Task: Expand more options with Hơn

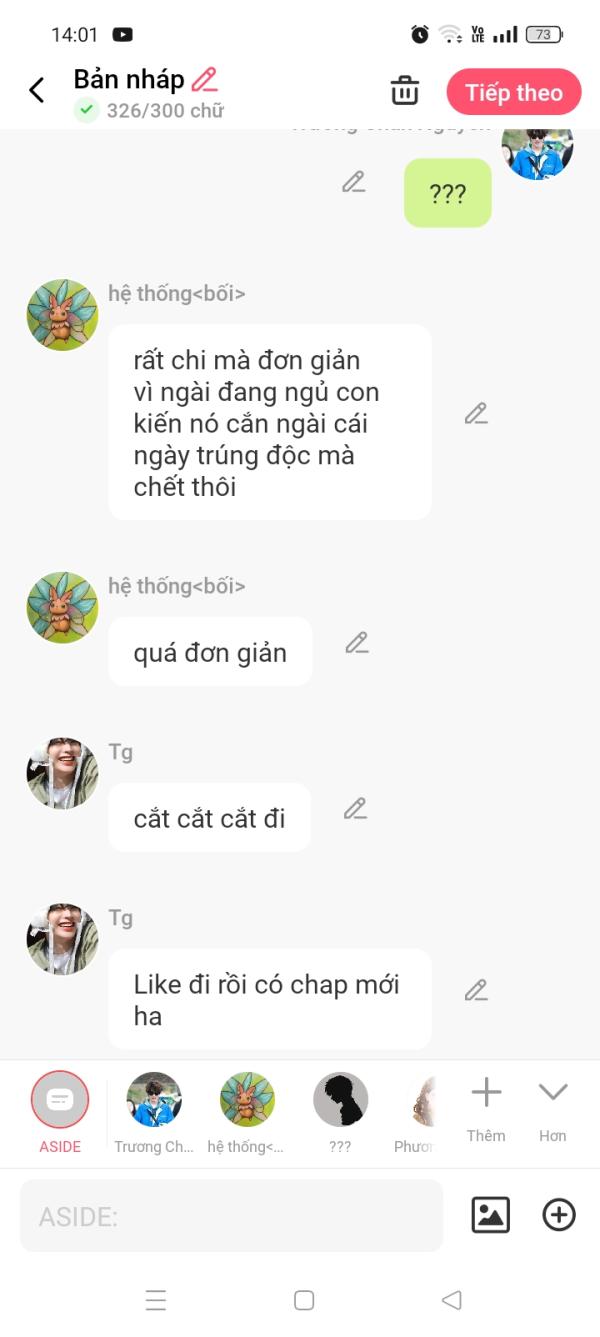Action: click(x=553, y=1110)
